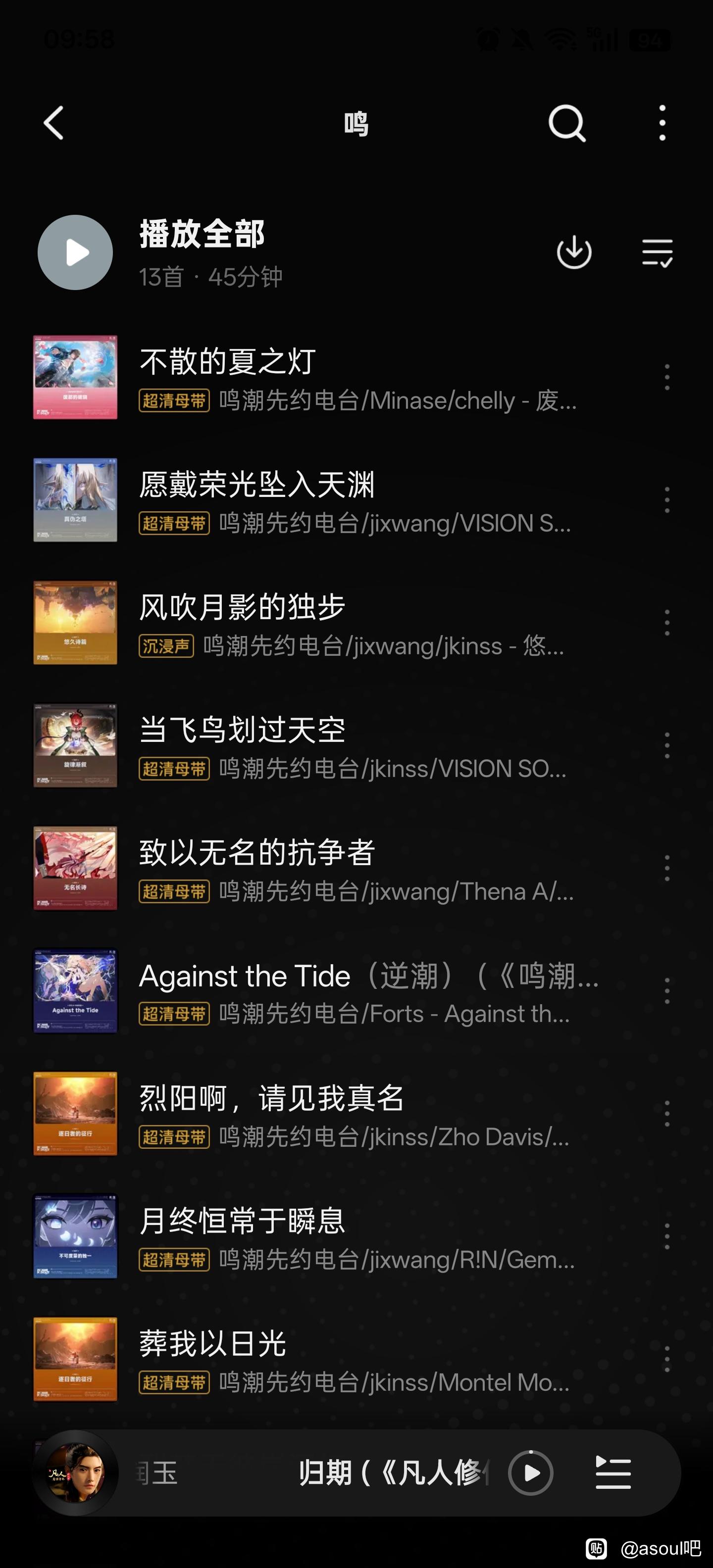Viewport: 713px width, 1568px height.
Task: Open multi-select song management
Action: coord(657,252)
